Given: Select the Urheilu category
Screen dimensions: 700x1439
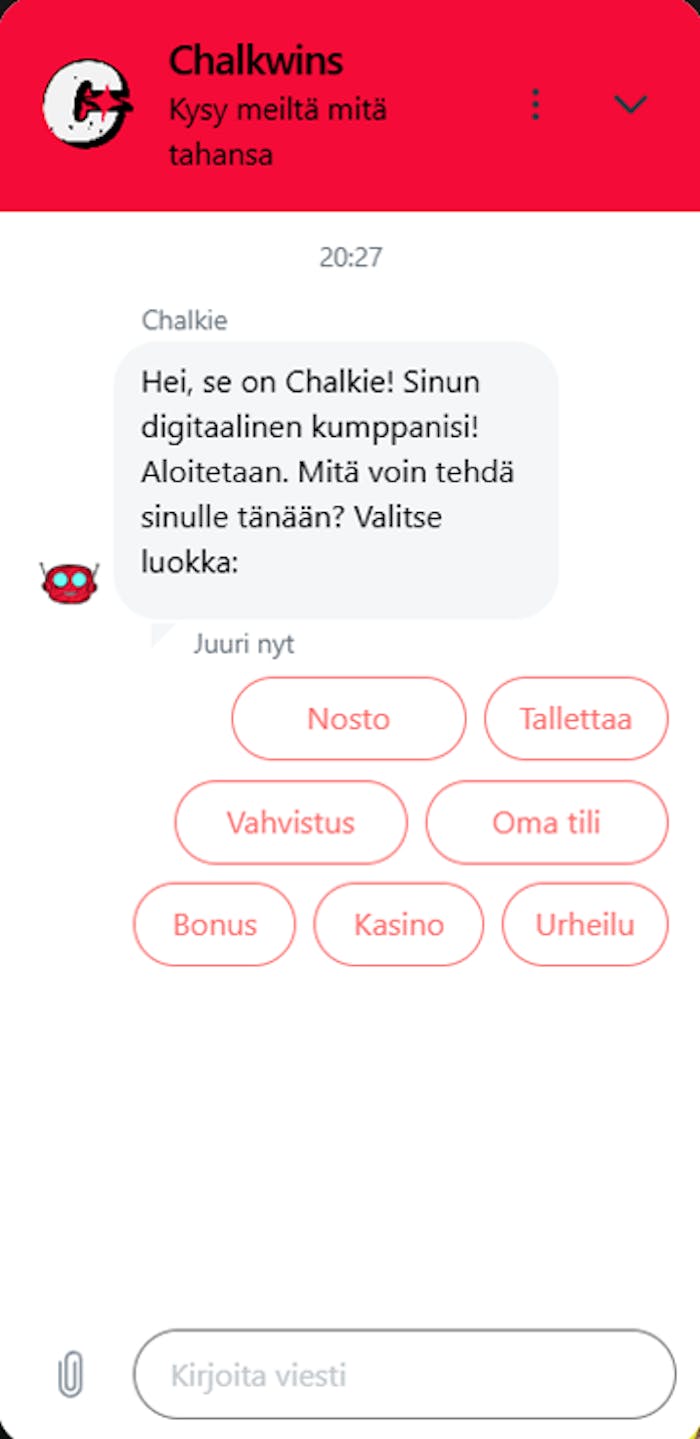Looking at the screenshot, I should tap(585, 925).
